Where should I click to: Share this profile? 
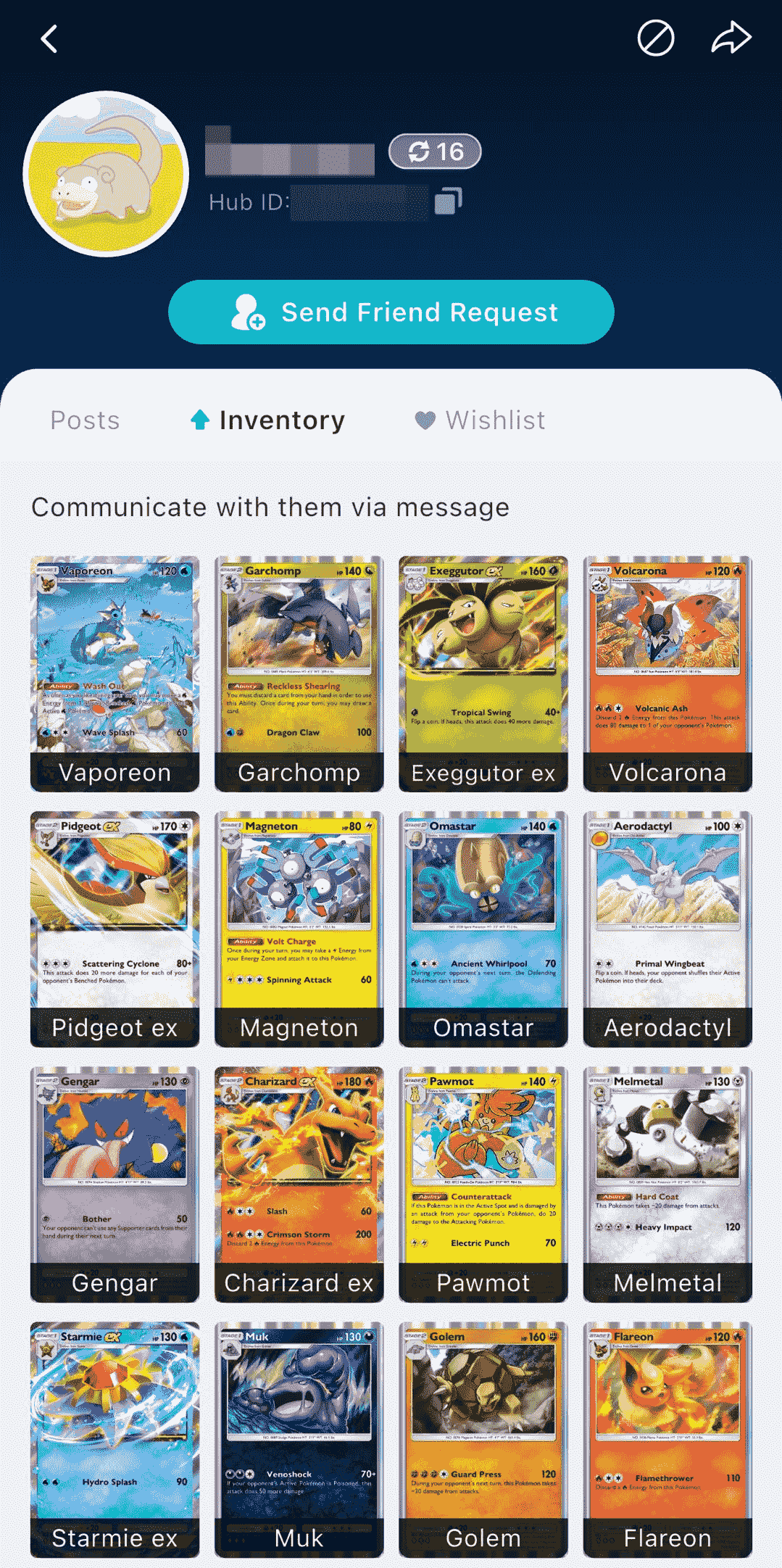coord(731,38)
